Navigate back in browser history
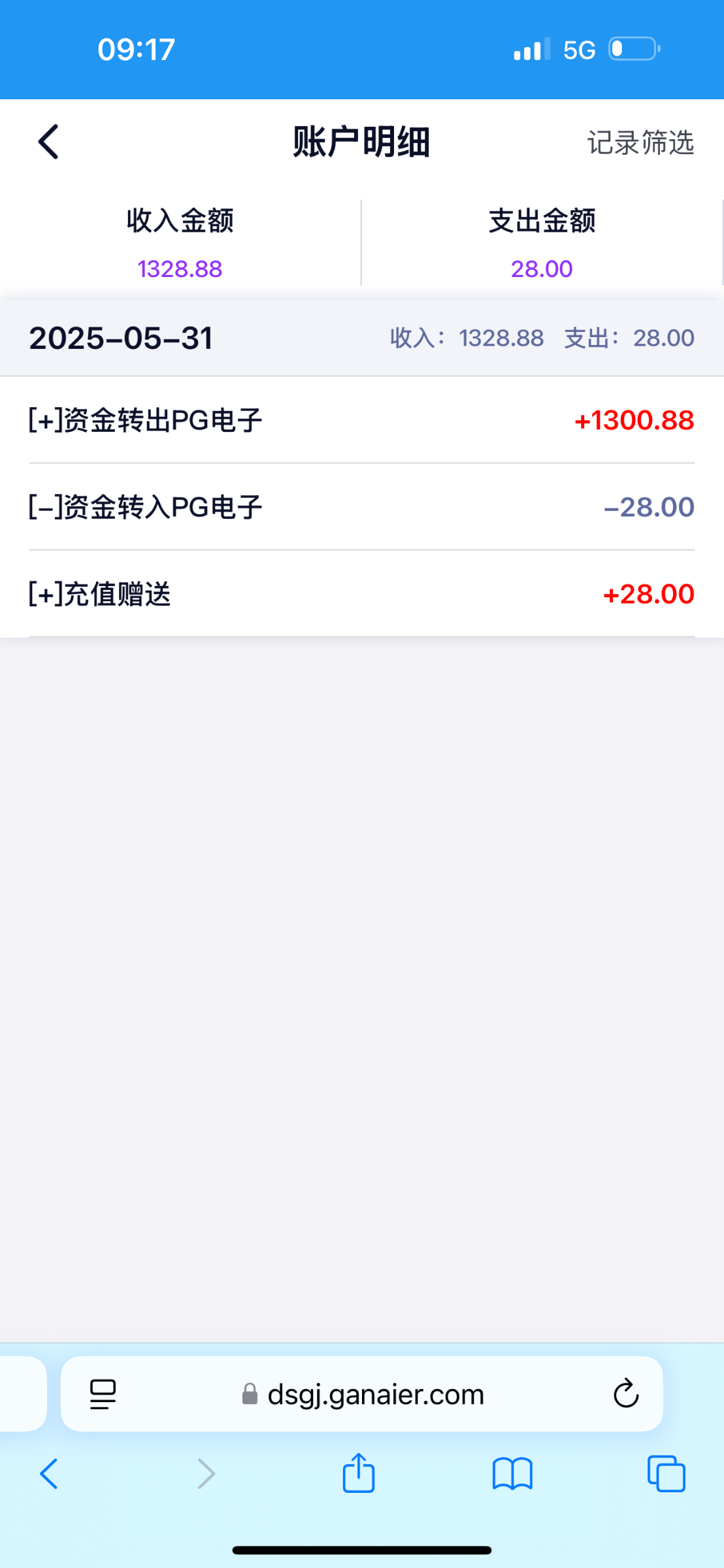724x1568 pixels. [x=49, y=1474]
